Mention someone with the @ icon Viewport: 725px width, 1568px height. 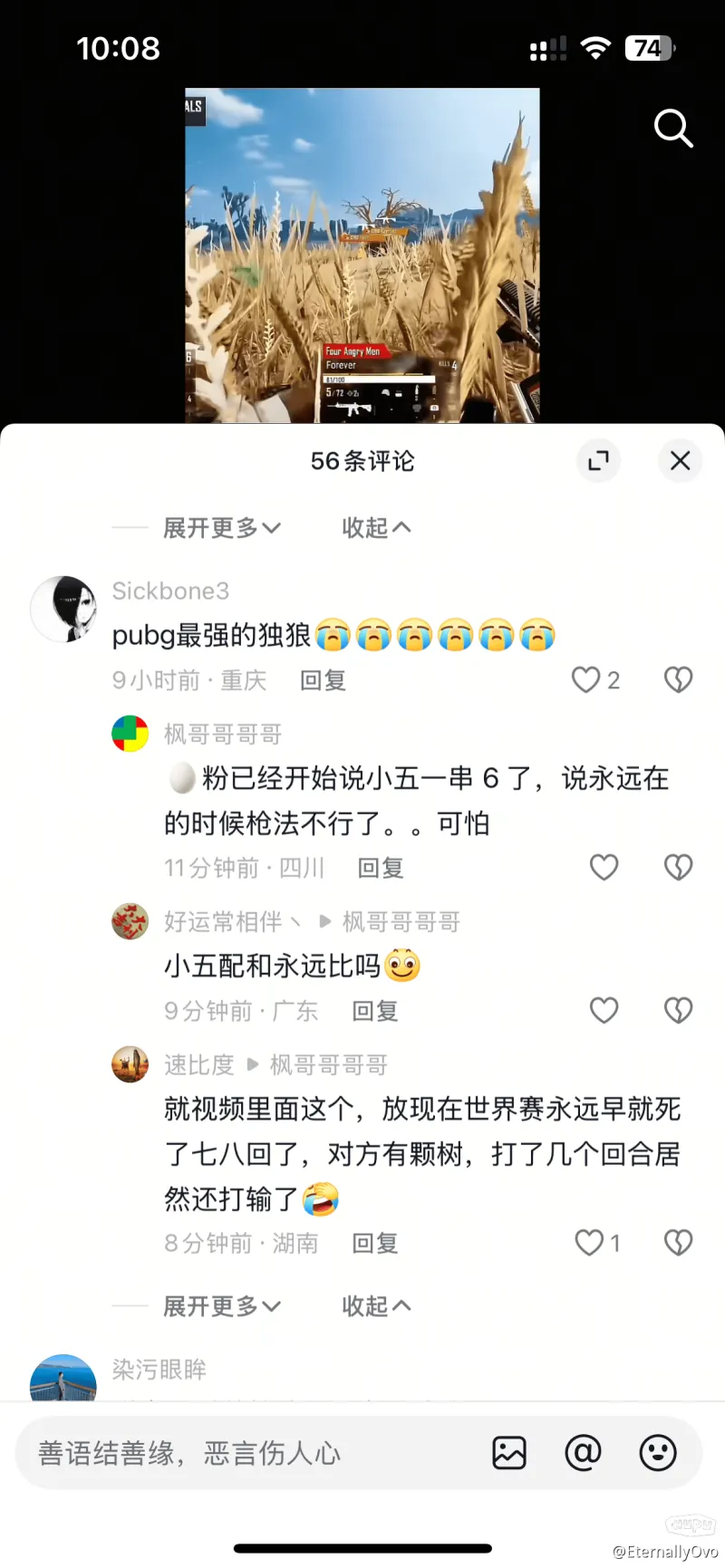tap(583, 1453)
